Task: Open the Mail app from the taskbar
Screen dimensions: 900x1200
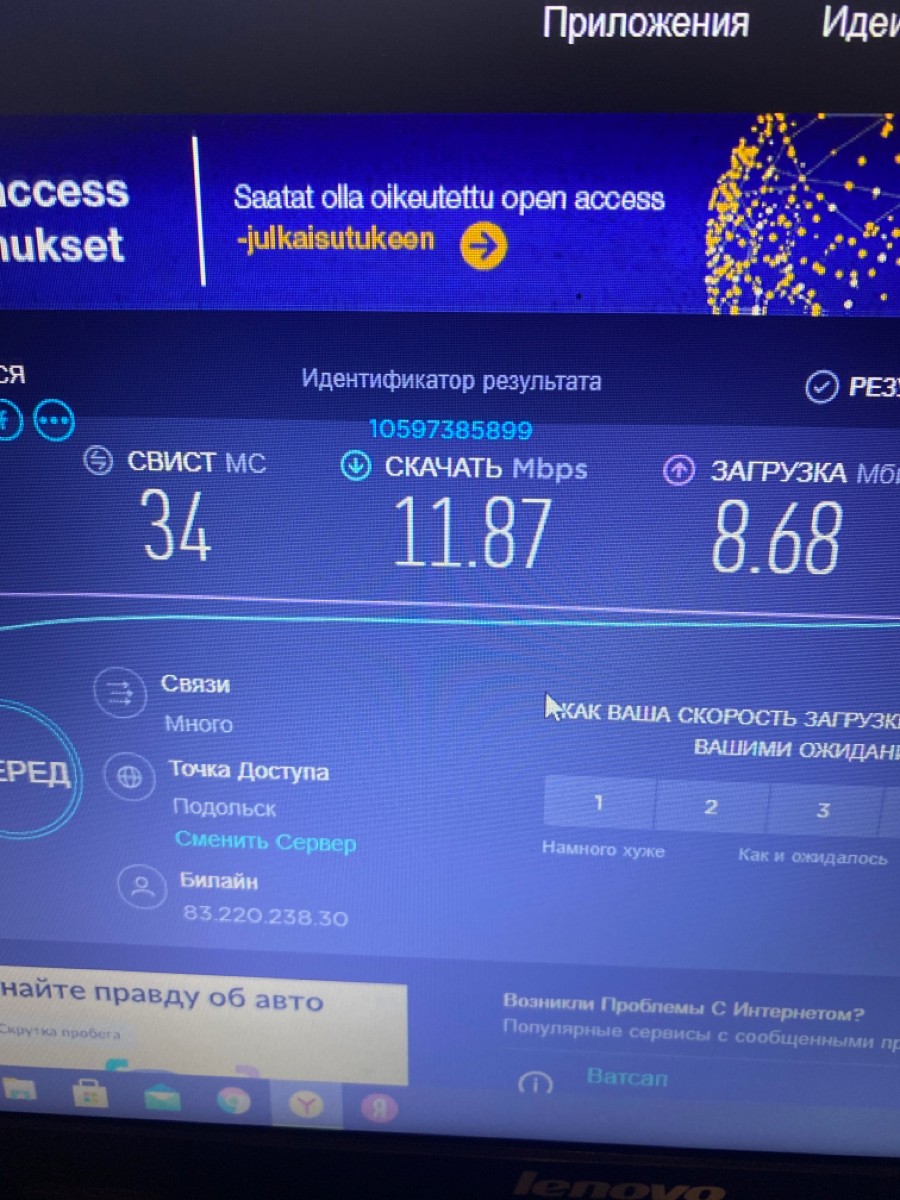Action: [162, 1099]
